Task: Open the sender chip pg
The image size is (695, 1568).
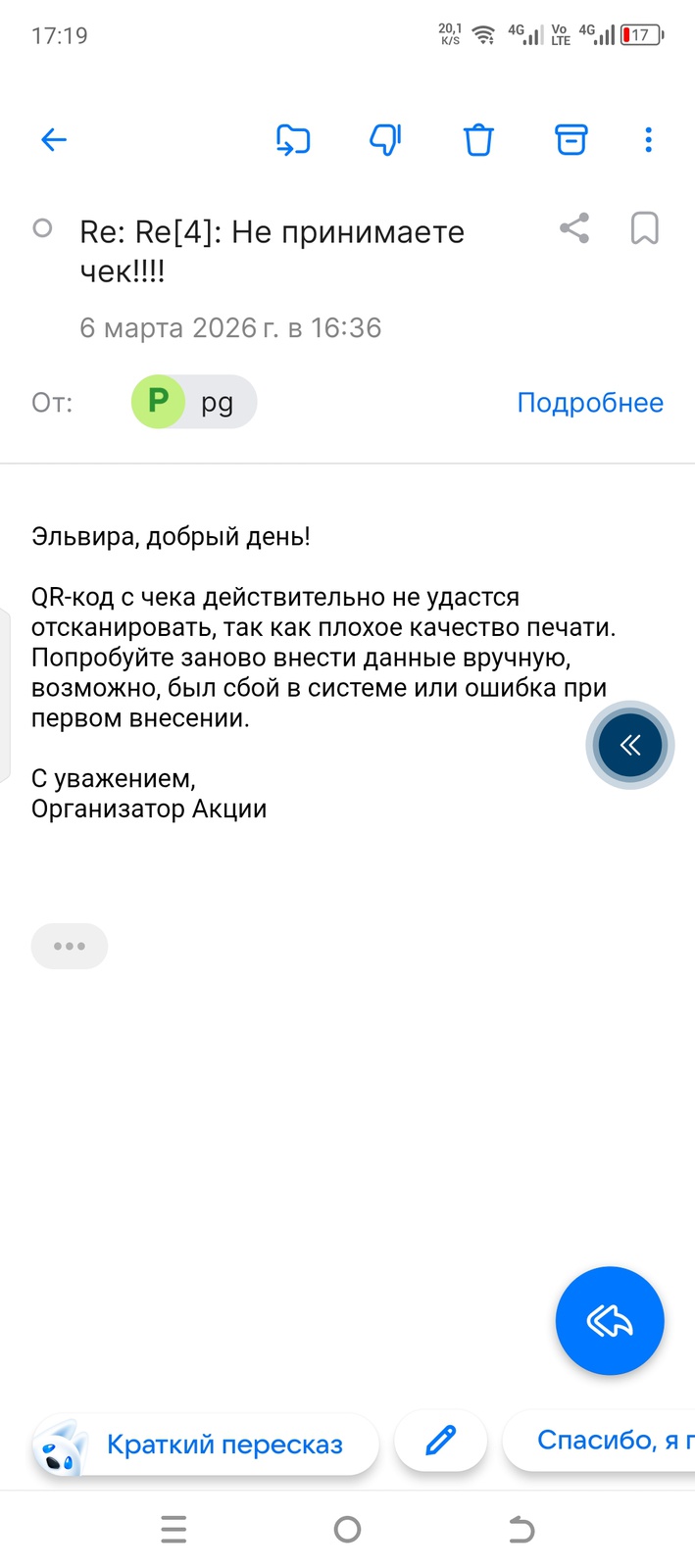Action: 194,402
